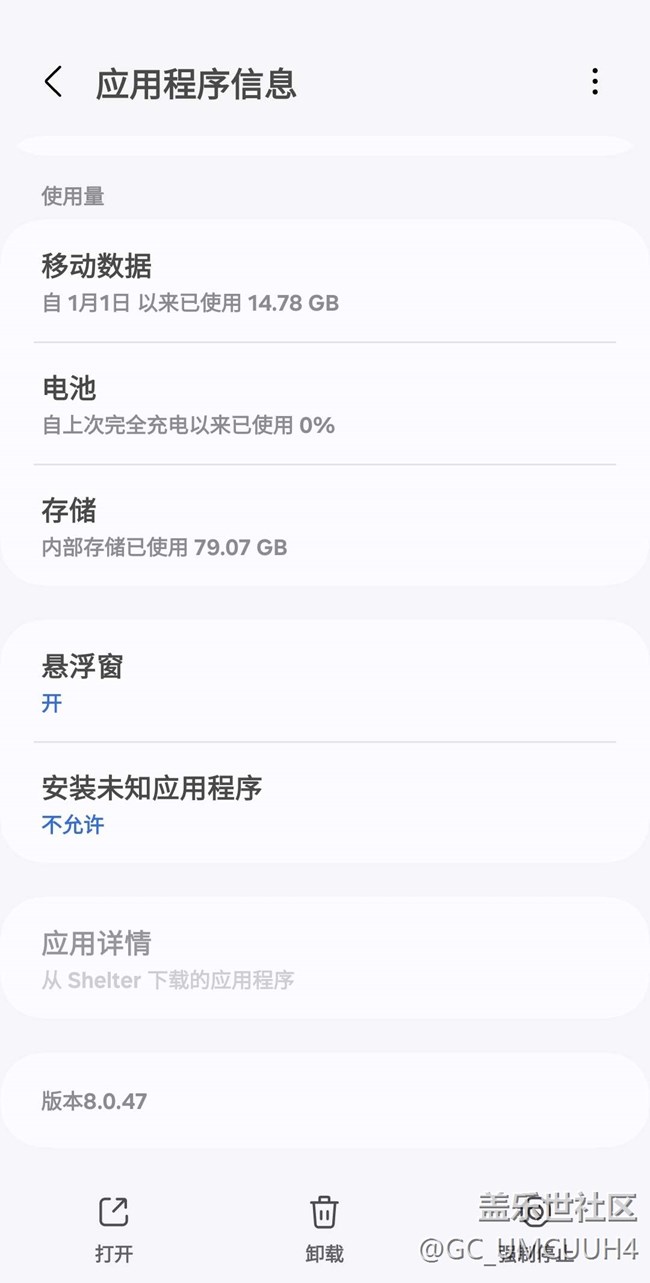Screen dimensions: 650x1283
Task: Open the three-dot overflow menu
Action: pos(595,82)
